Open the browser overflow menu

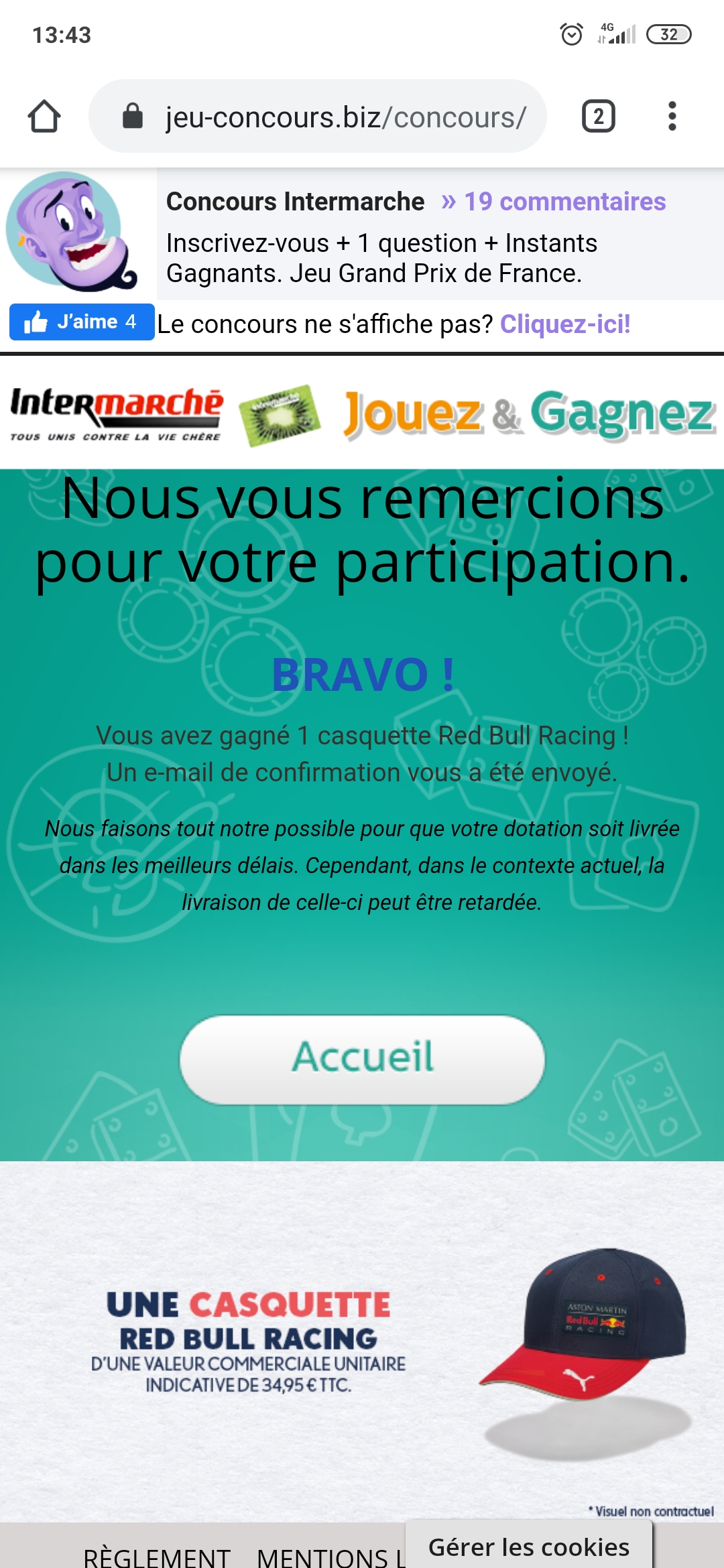672,117
